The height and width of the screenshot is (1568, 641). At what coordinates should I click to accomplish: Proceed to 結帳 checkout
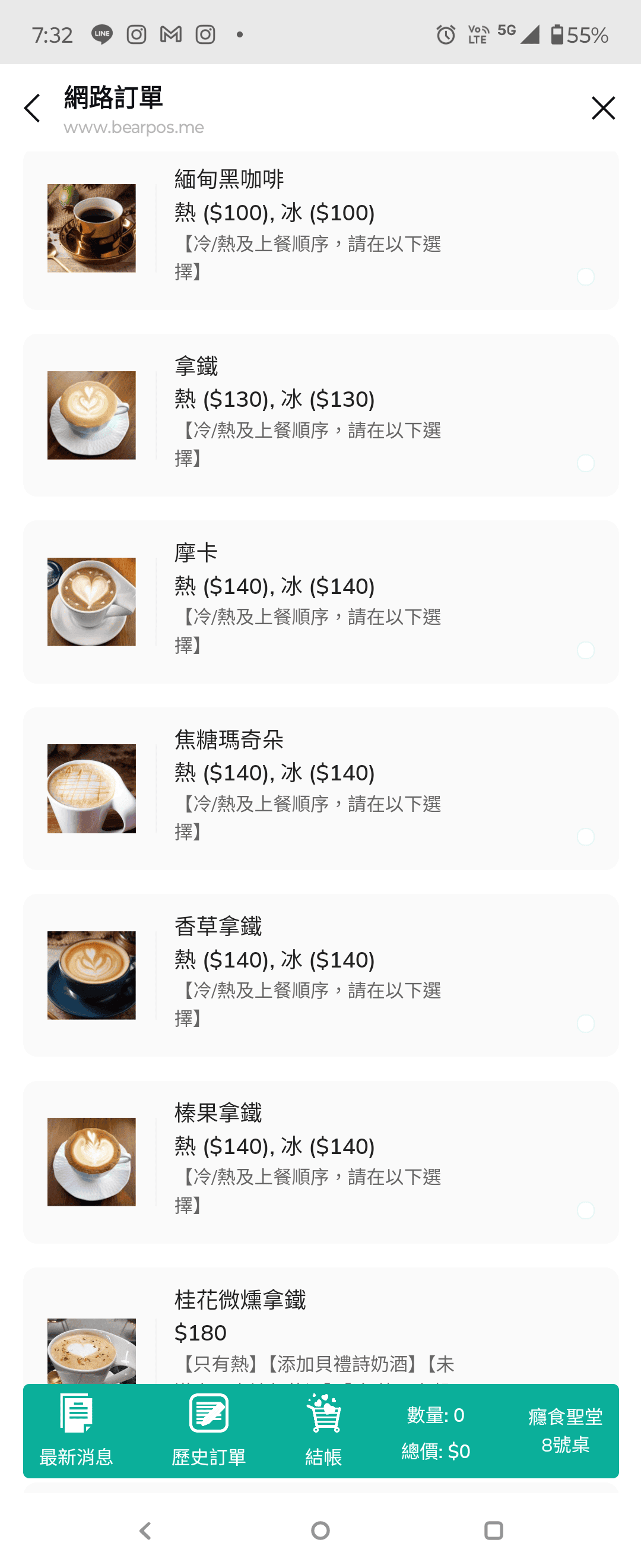point(323,1430)
